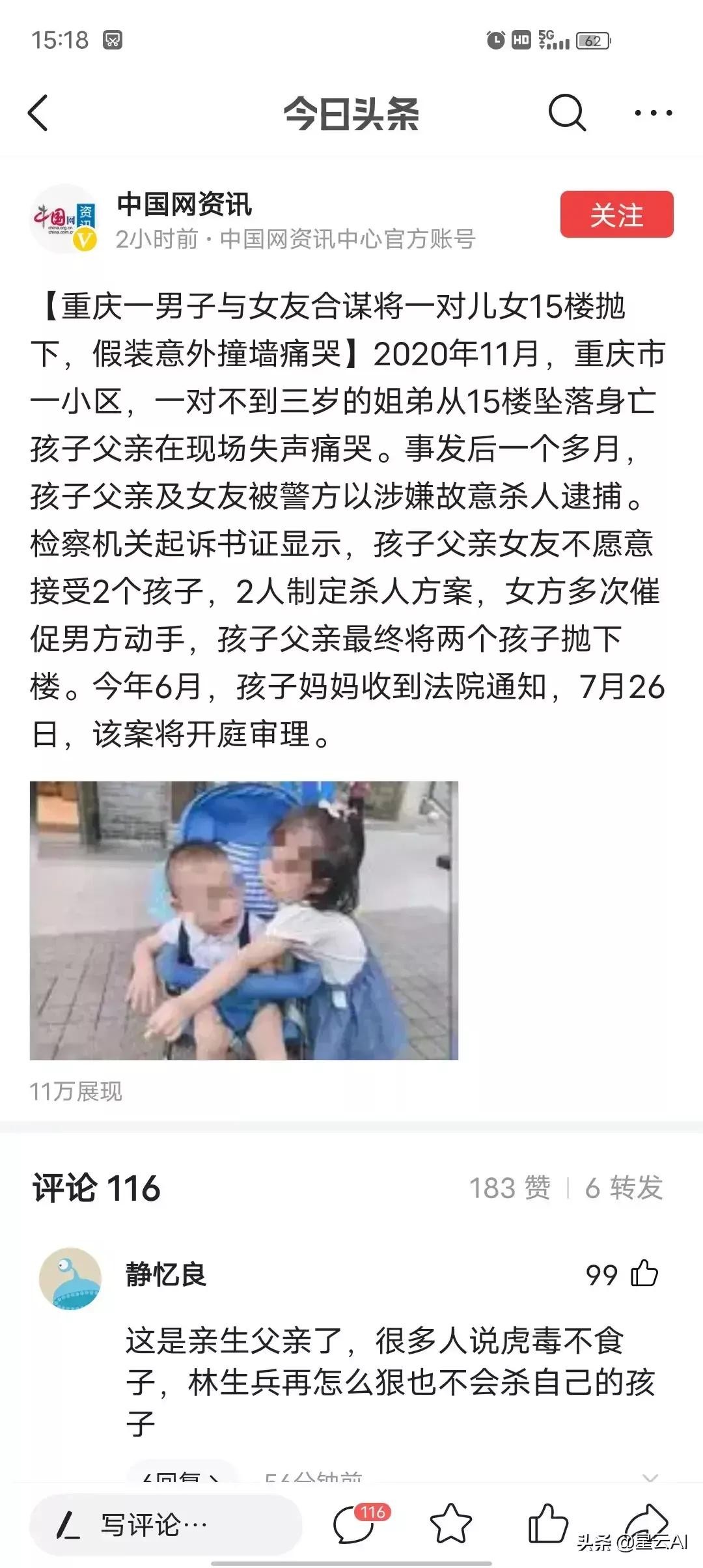Open the post's attached photo

coord(244,920)
